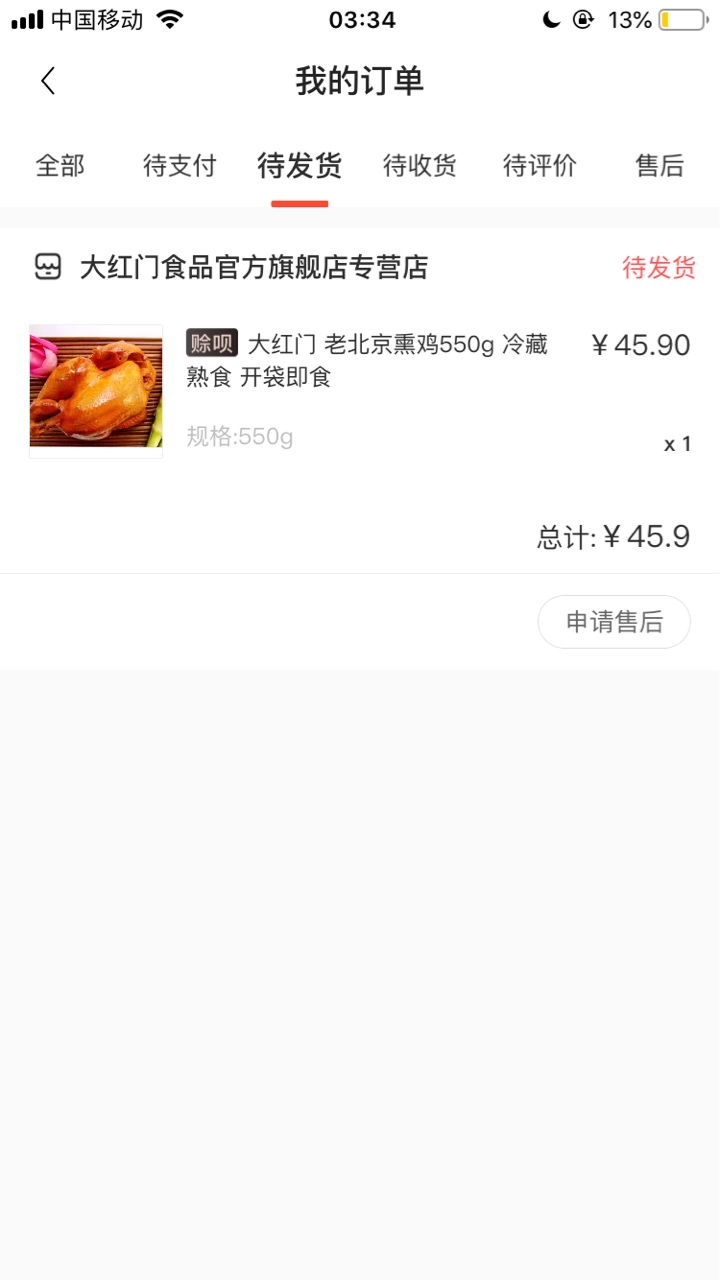Select the 待发货 tab
The height and width of the screenshot is (1280, 720).
300,166
